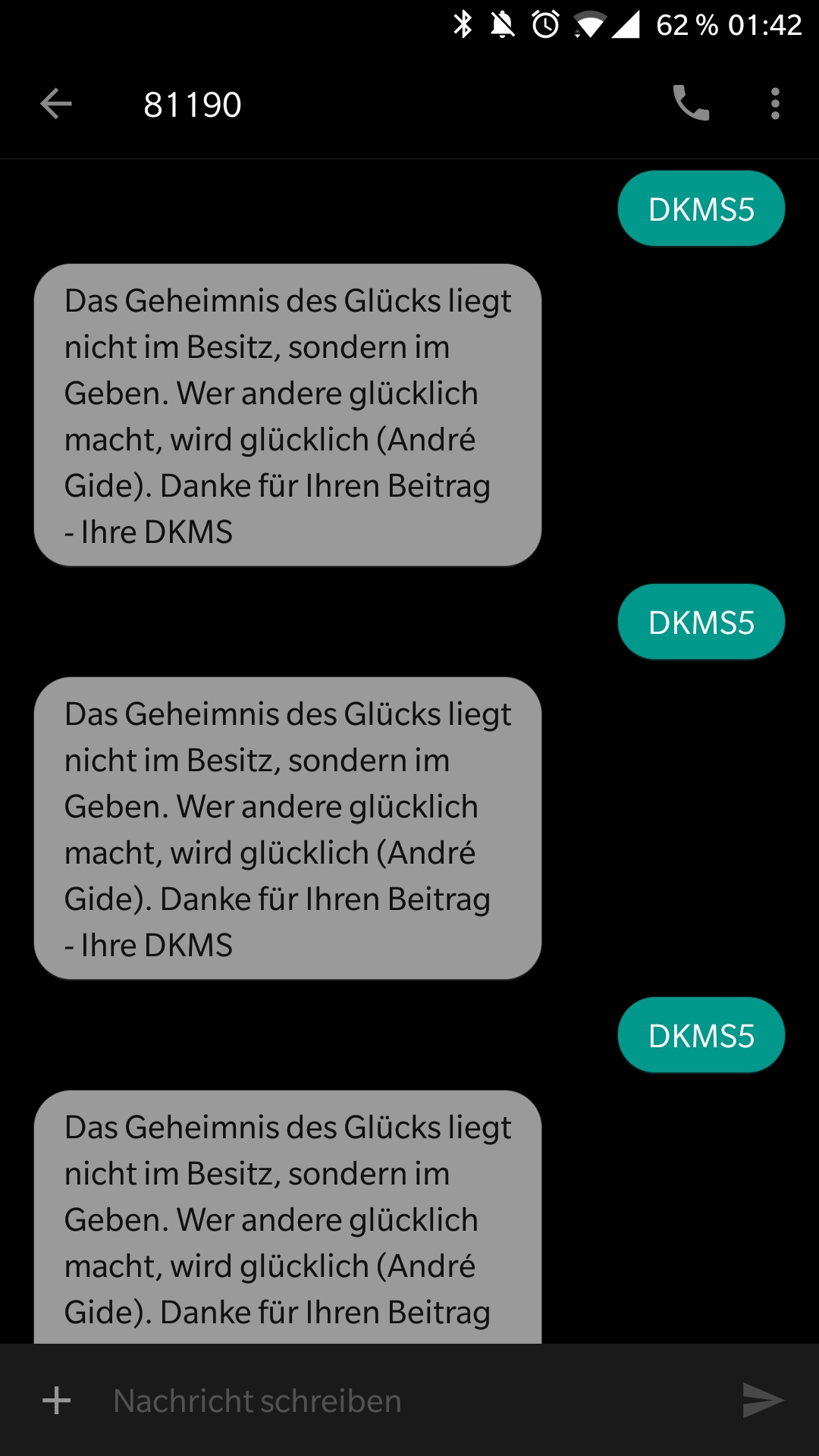Focus the Nachricht schreiben field

(409, 1401)
